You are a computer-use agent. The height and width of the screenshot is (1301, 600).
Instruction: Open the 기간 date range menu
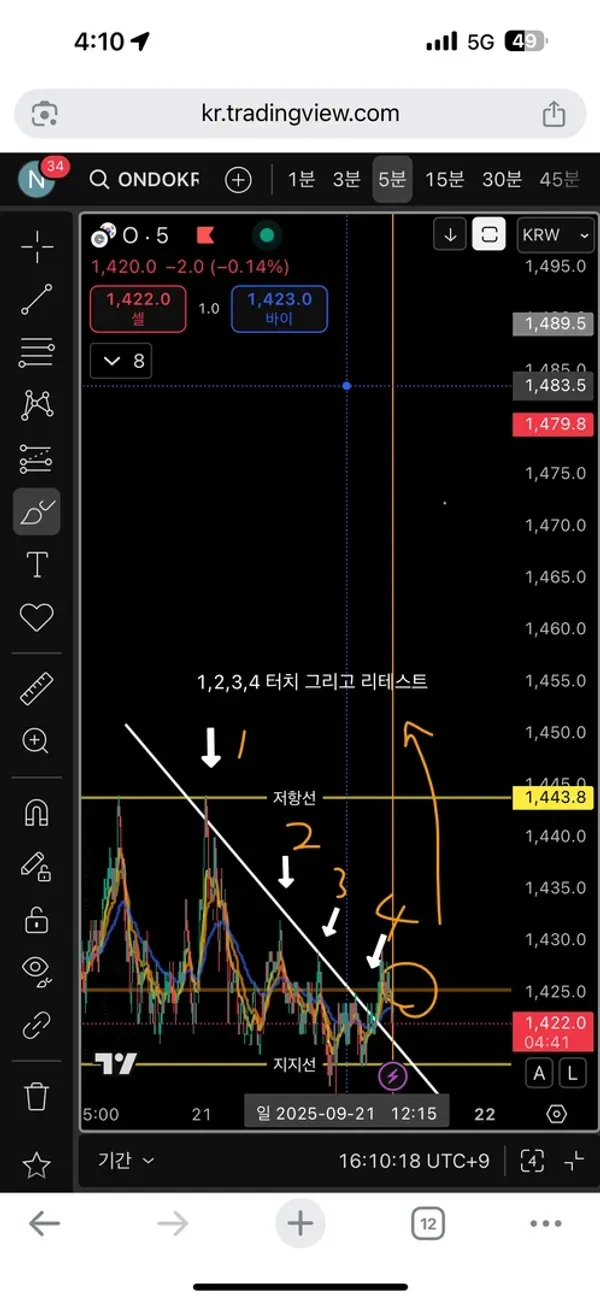[x=126, y=1160]
